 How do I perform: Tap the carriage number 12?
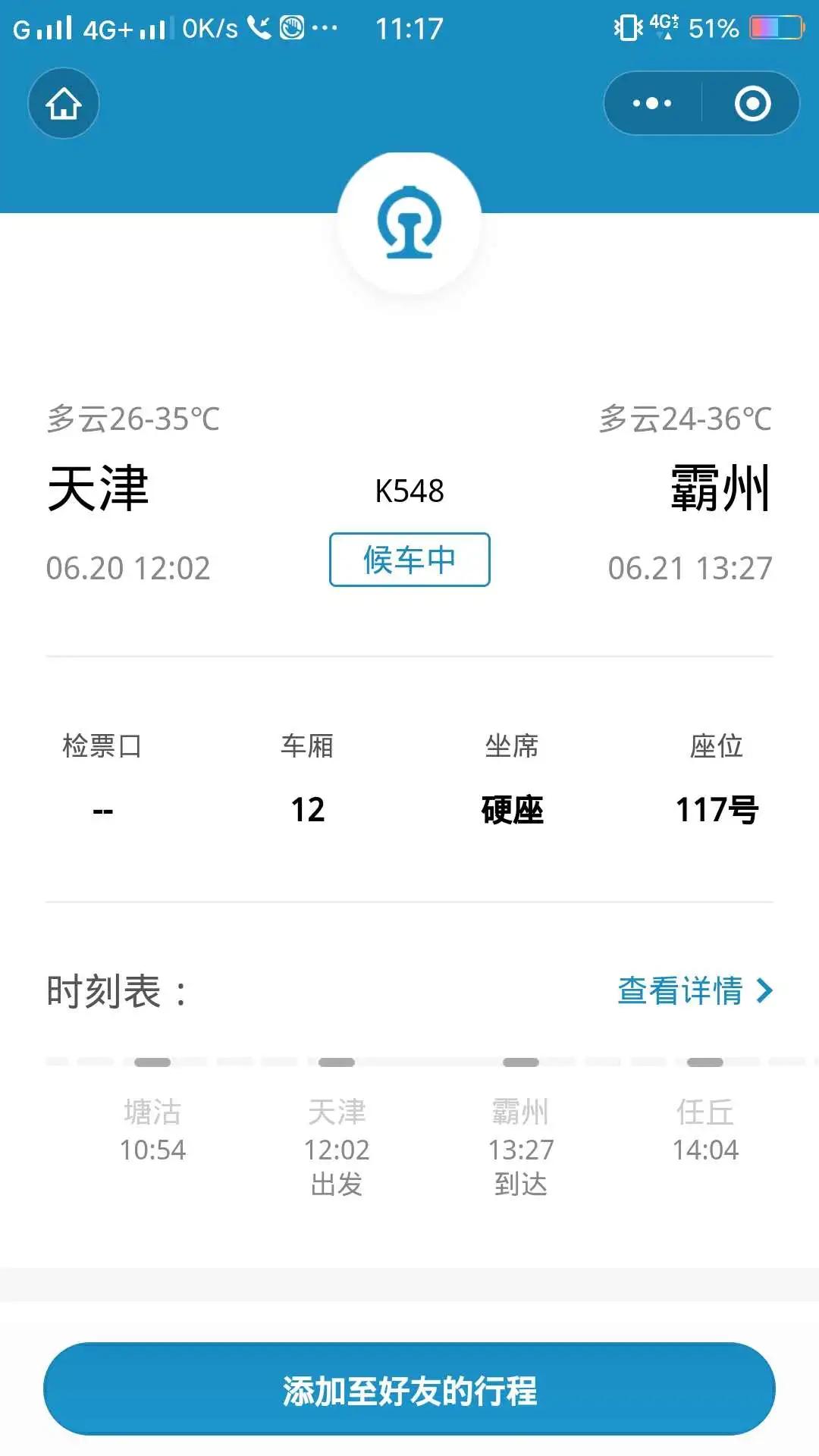click(308, 810)
